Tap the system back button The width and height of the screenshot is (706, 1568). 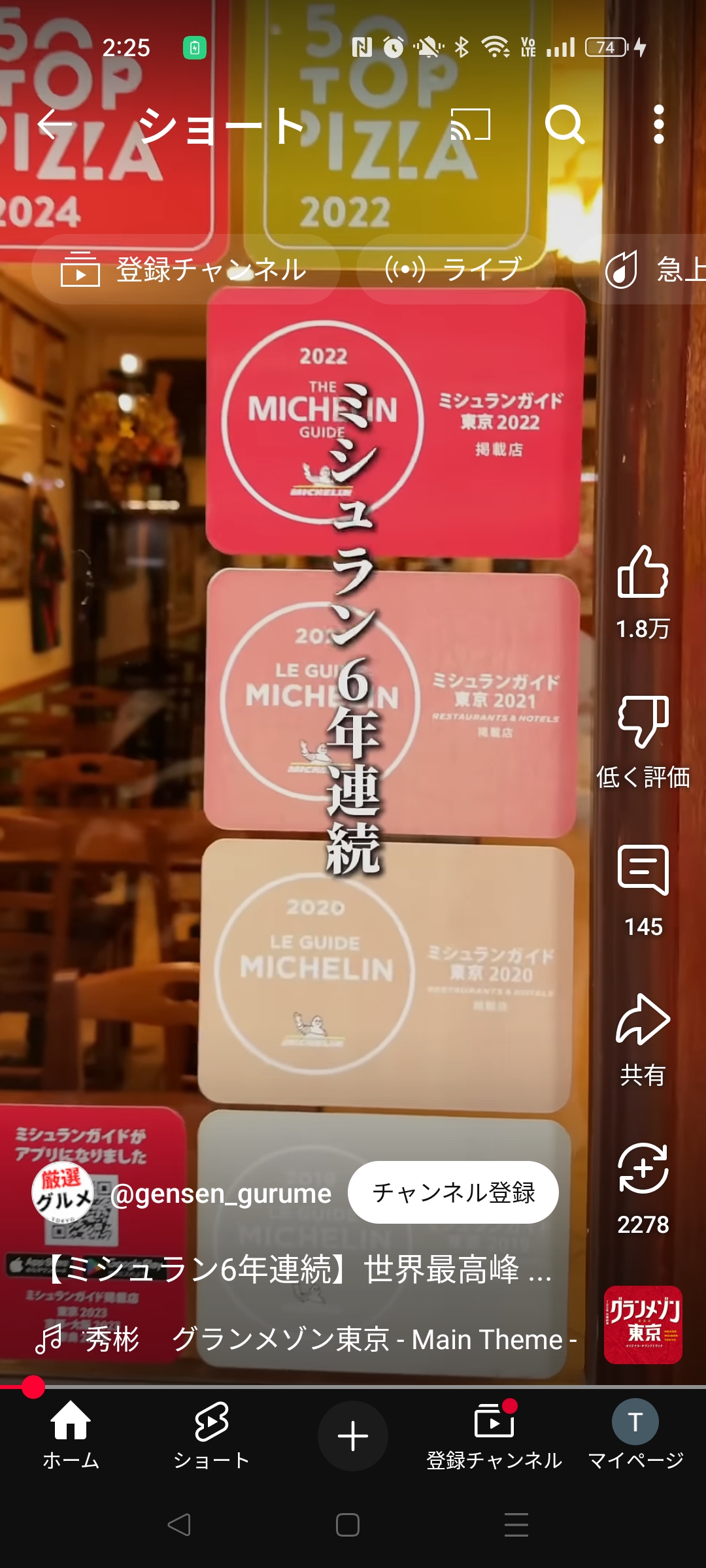pyautogui.click(x=179, y=1525)
